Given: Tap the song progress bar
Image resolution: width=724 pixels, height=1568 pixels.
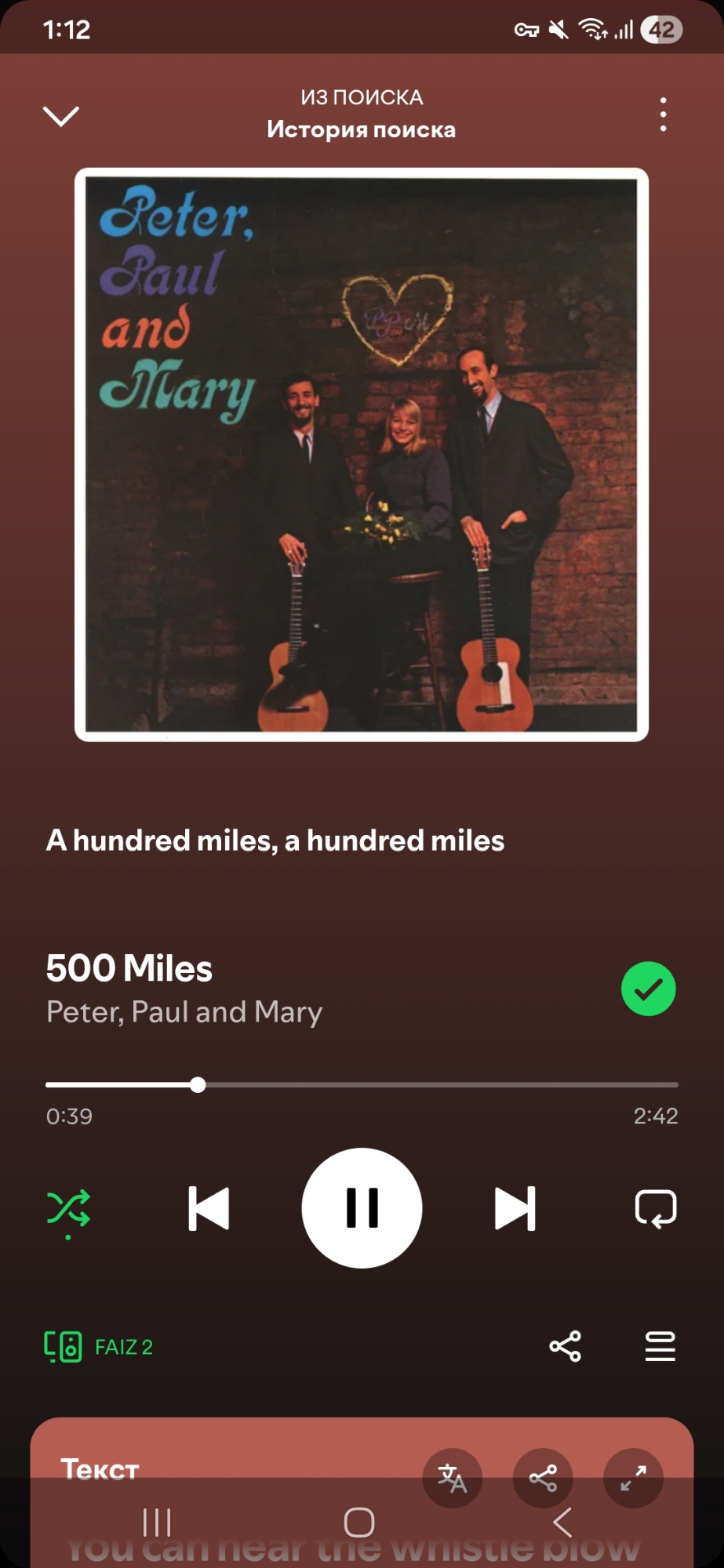Looking at the screenshot, I should (x=362, y=1085).
